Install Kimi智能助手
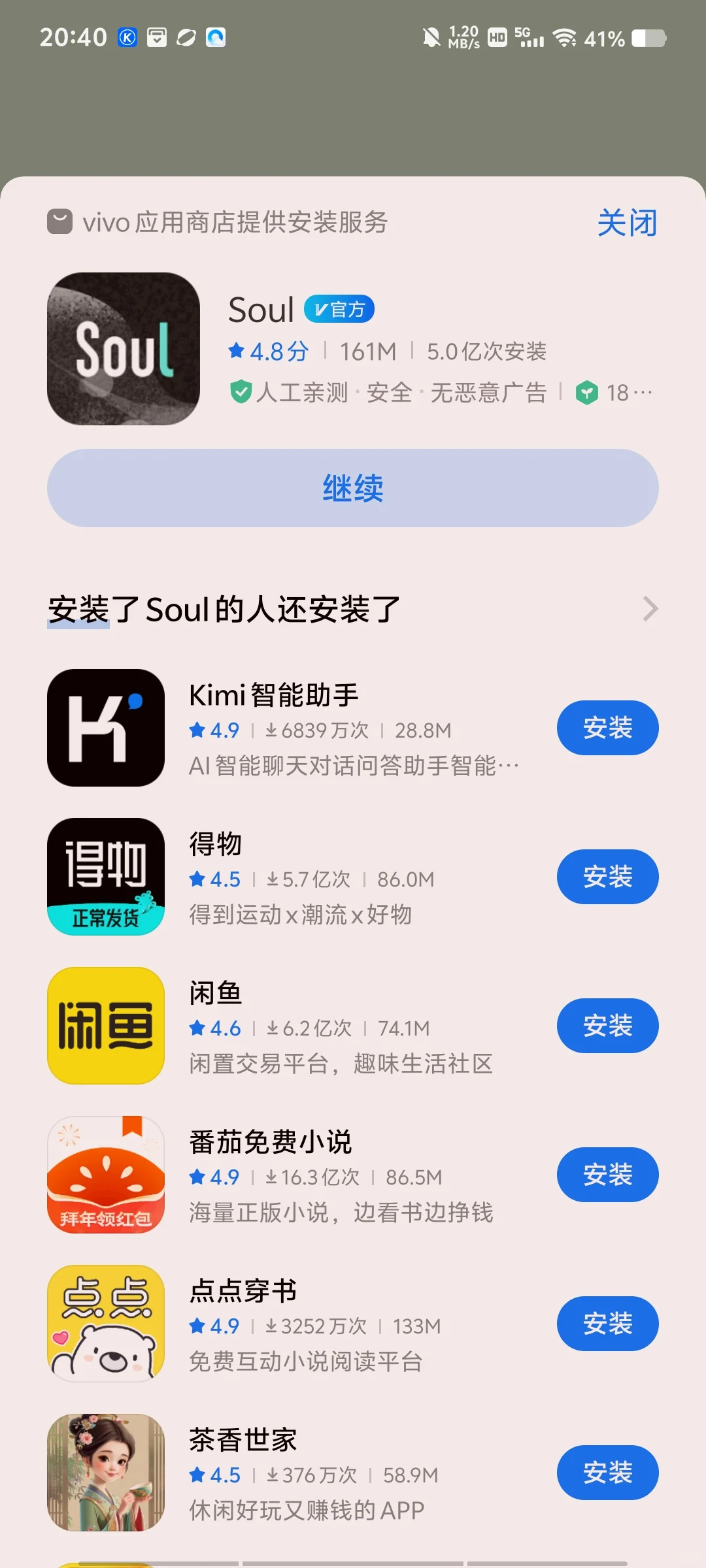 (x=607, y=728)
